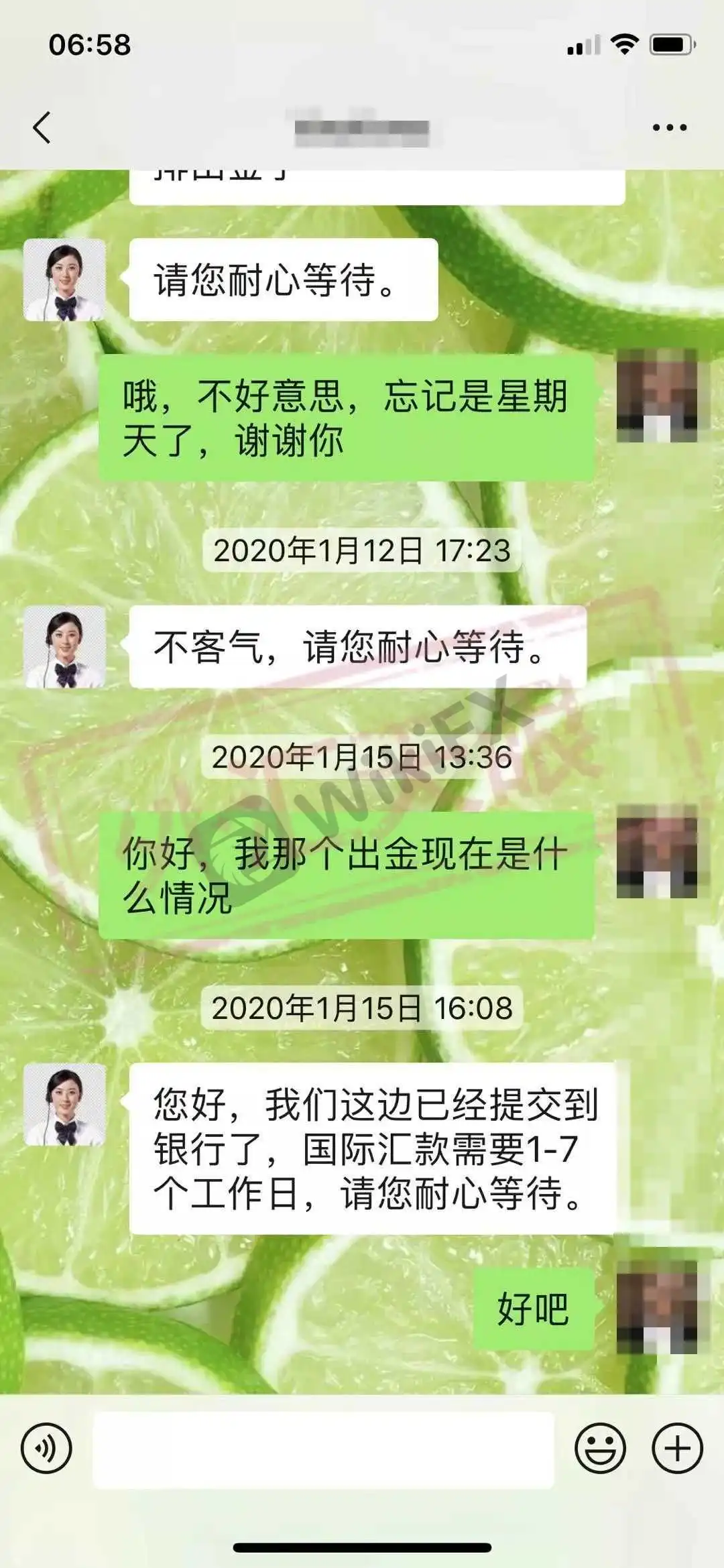Switch to voice message input
Image resolution: width=724 pixels, height=1568 pixels.
click(46, 1448)
